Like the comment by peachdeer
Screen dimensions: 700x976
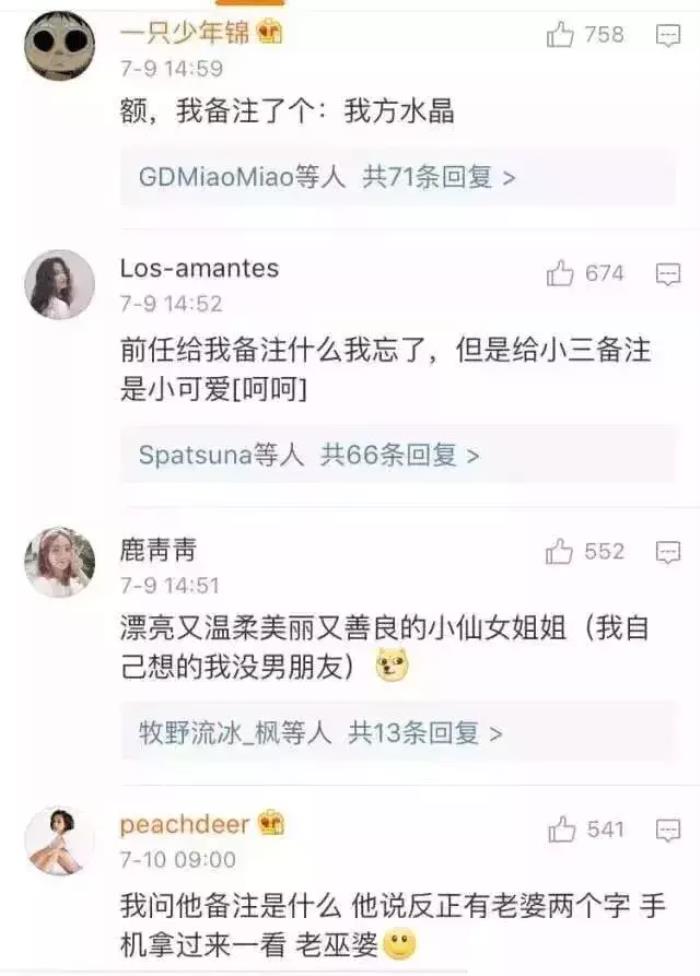tap(561, 830)
